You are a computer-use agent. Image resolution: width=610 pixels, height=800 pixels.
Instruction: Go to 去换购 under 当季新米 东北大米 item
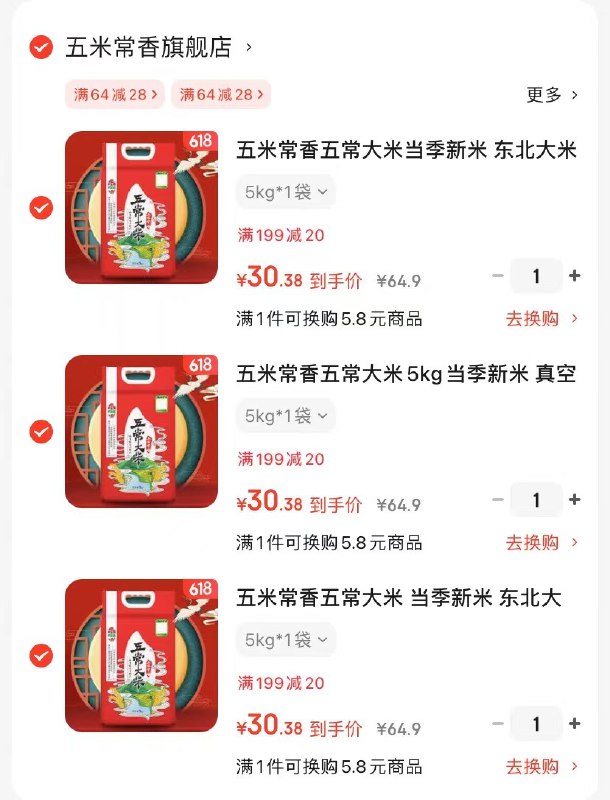coord(541,319)
